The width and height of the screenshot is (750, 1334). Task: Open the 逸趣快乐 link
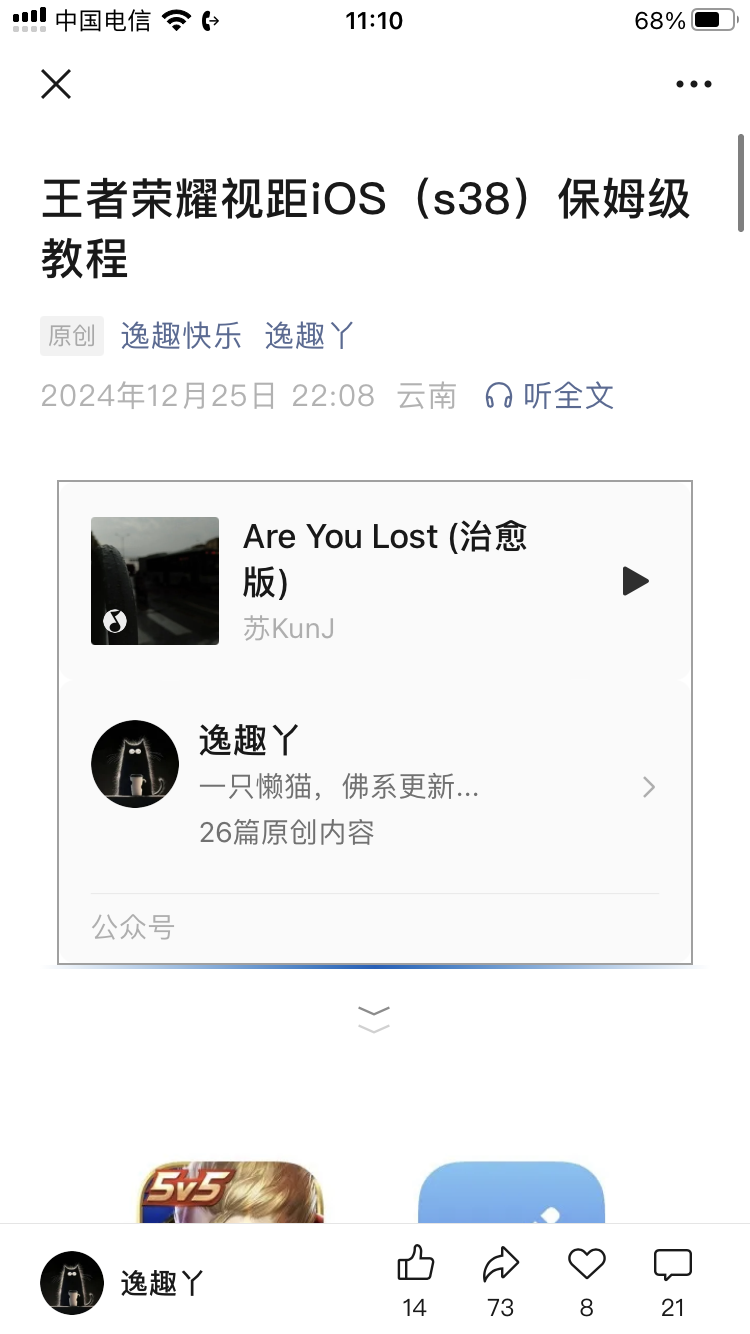pos(179,336)
